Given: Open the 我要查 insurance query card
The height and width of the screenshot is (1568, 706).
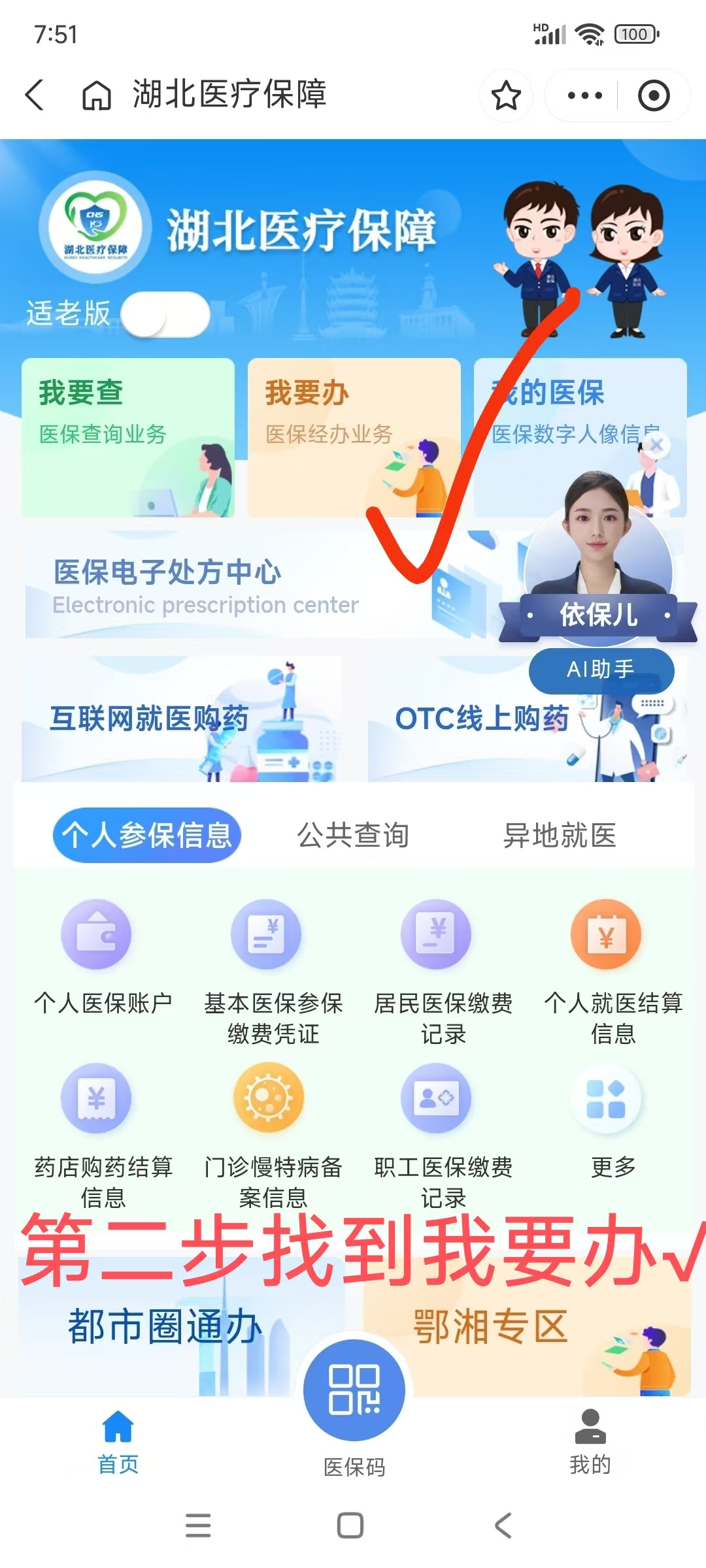Looking at the screenshot, I should coord(127,436).
